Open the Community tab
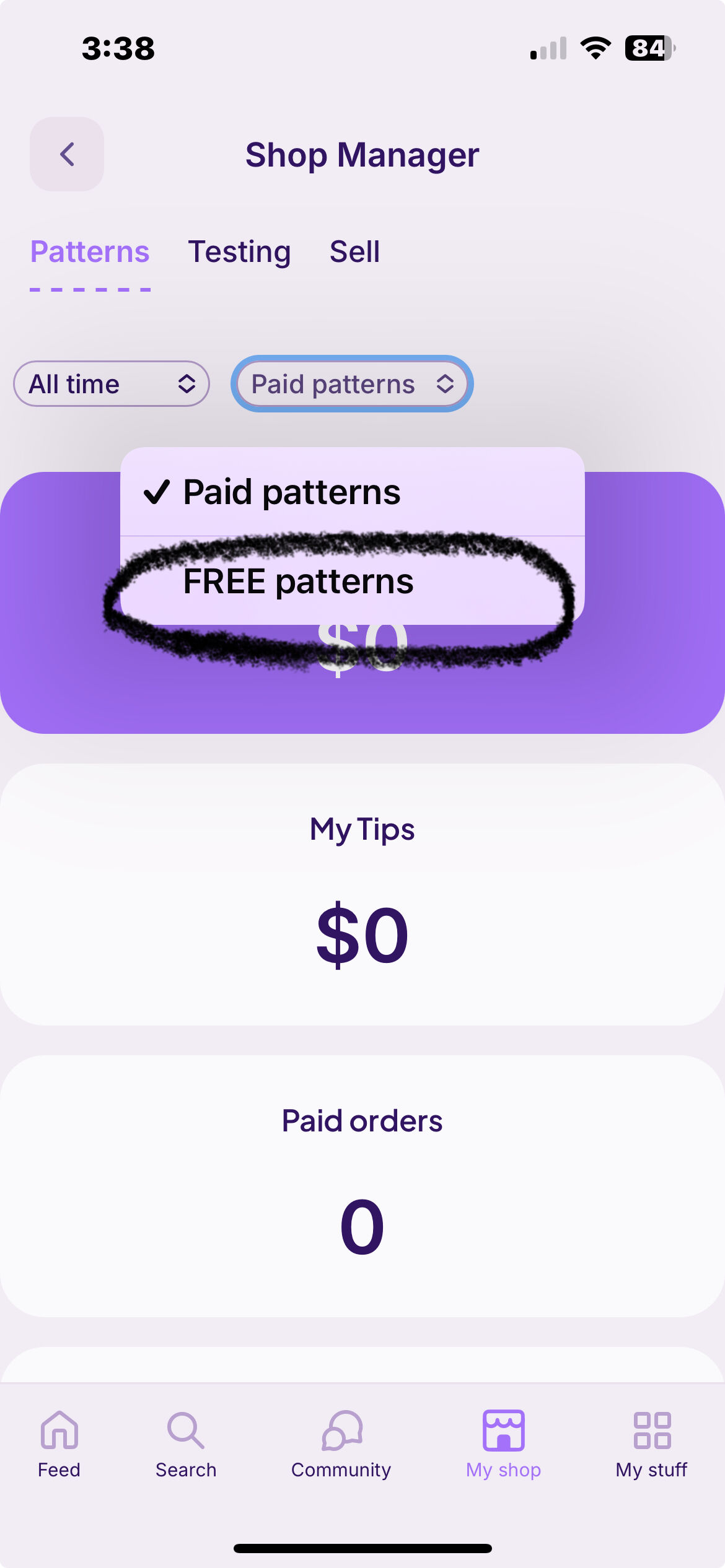725x1568 pixels. click(341, 1445)
